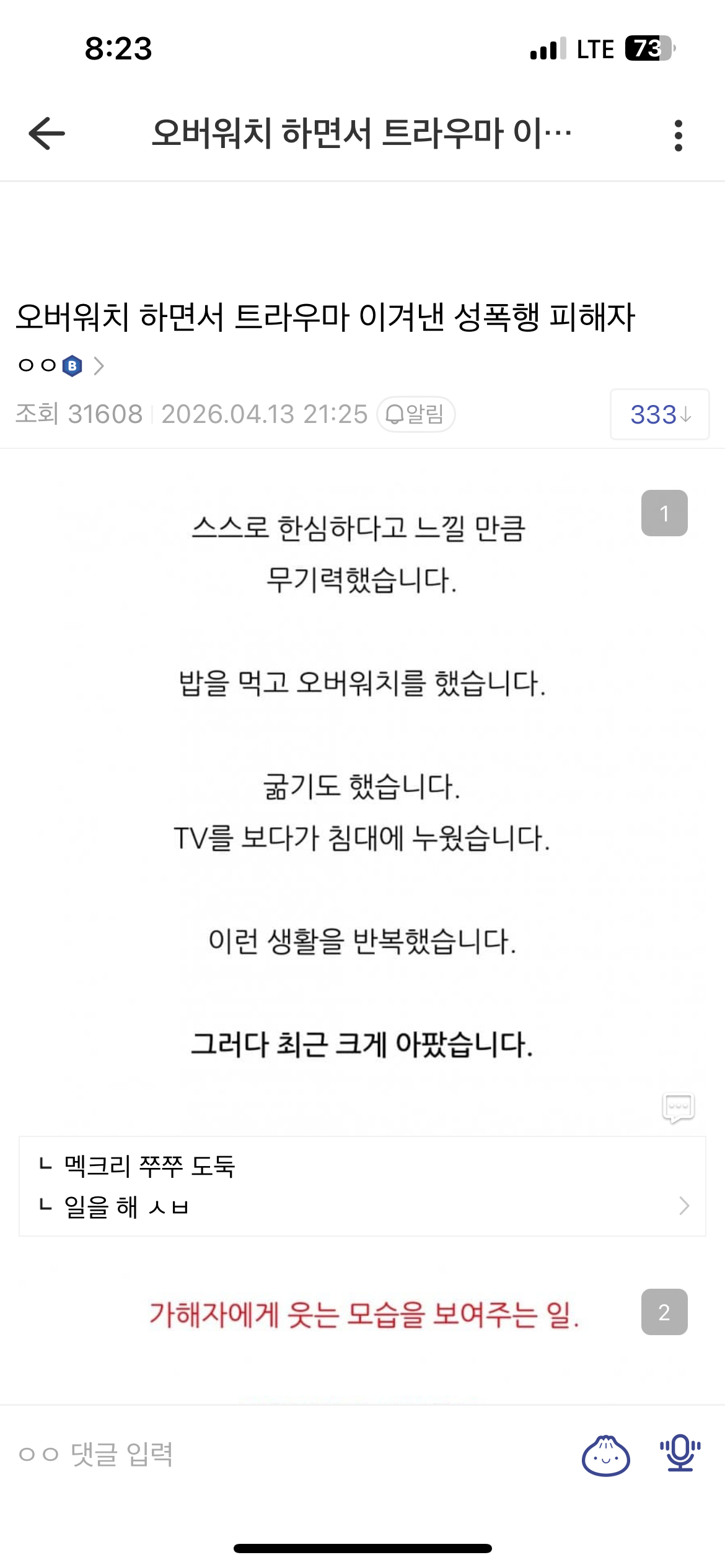The width and height of the screenshot is (725, 1568).
Task: Open the image replies starting with 멕크리 쭈쭈 도둑
Action: (362, 1186)
